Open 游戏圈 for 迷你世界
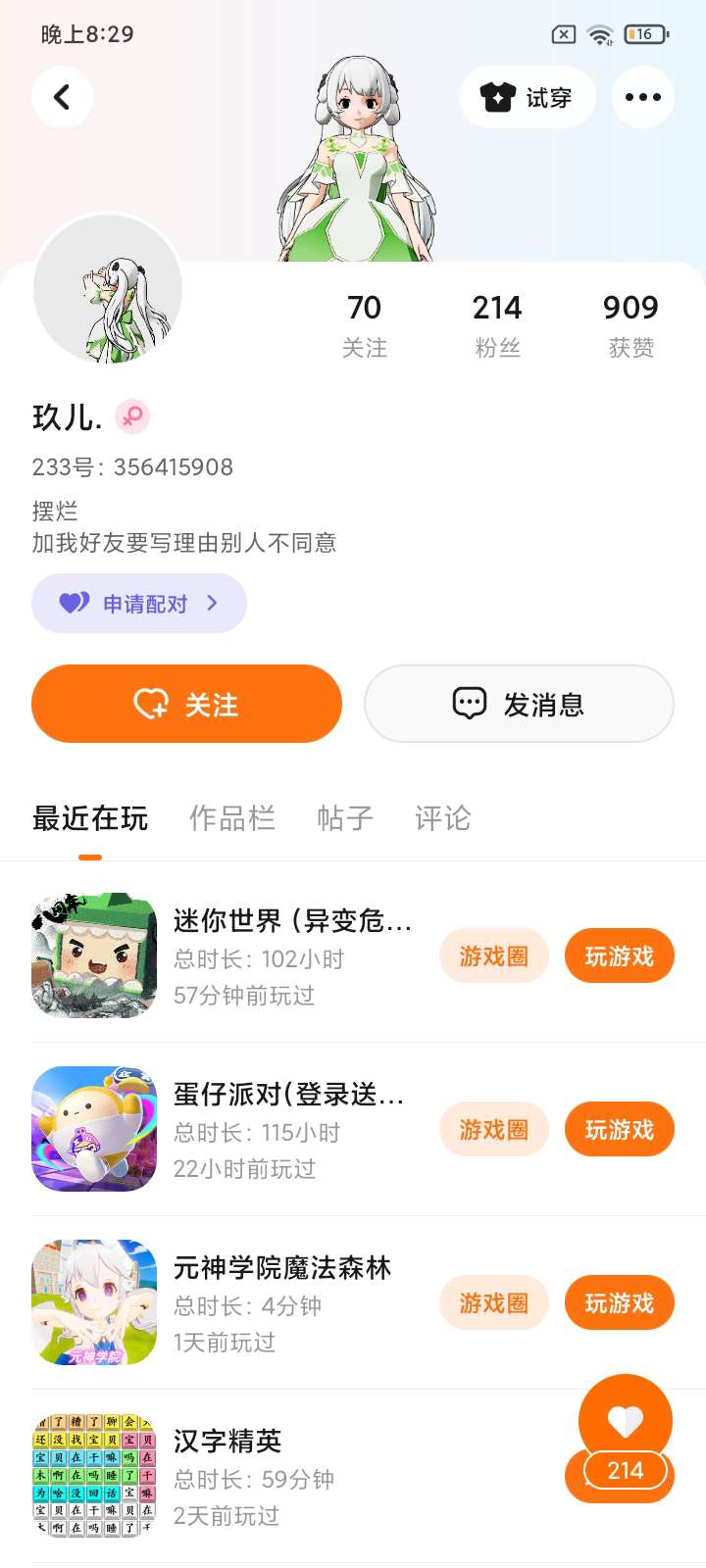 pyautogui.click(x=493, y=956)
